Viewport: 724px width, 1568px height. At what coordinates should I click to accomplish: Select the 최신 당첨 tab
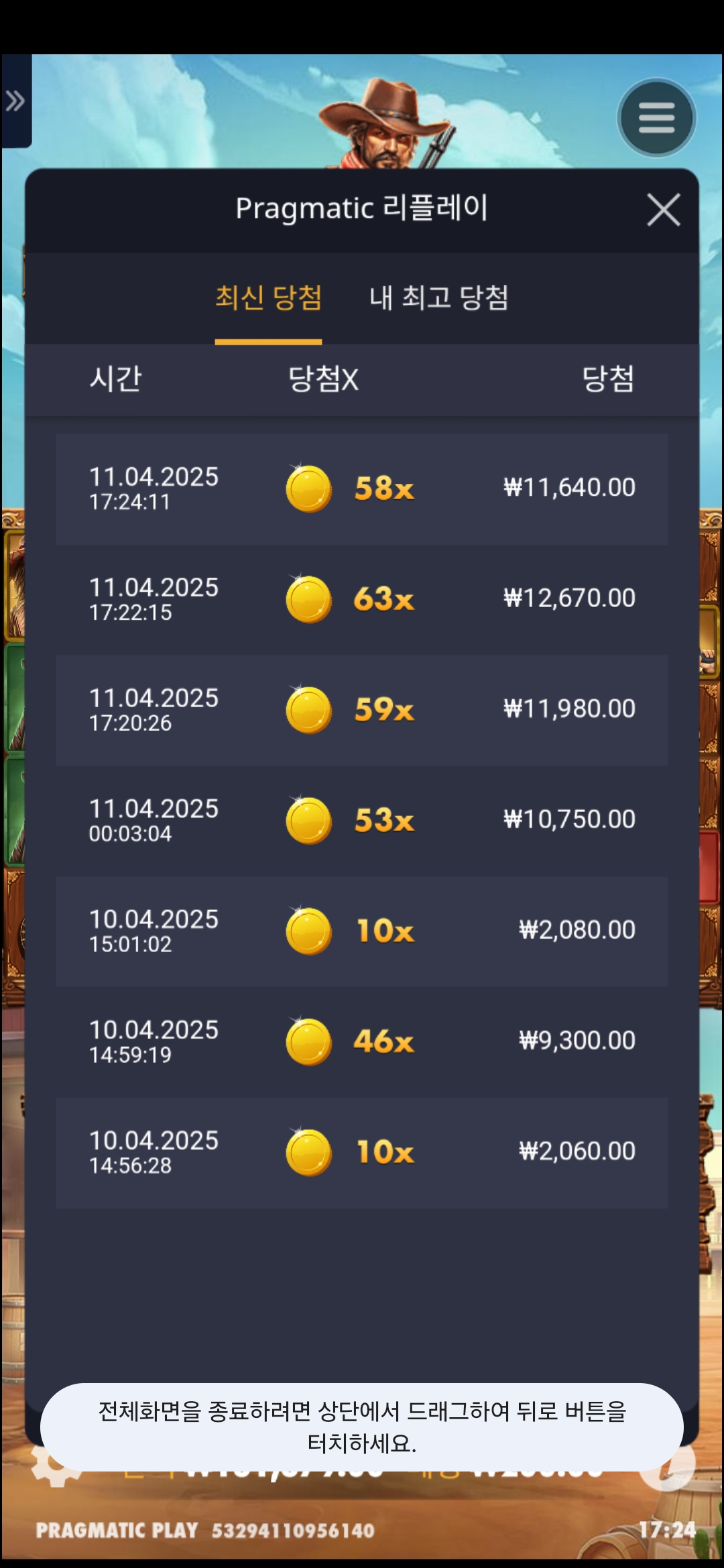[x=268, y=298]
